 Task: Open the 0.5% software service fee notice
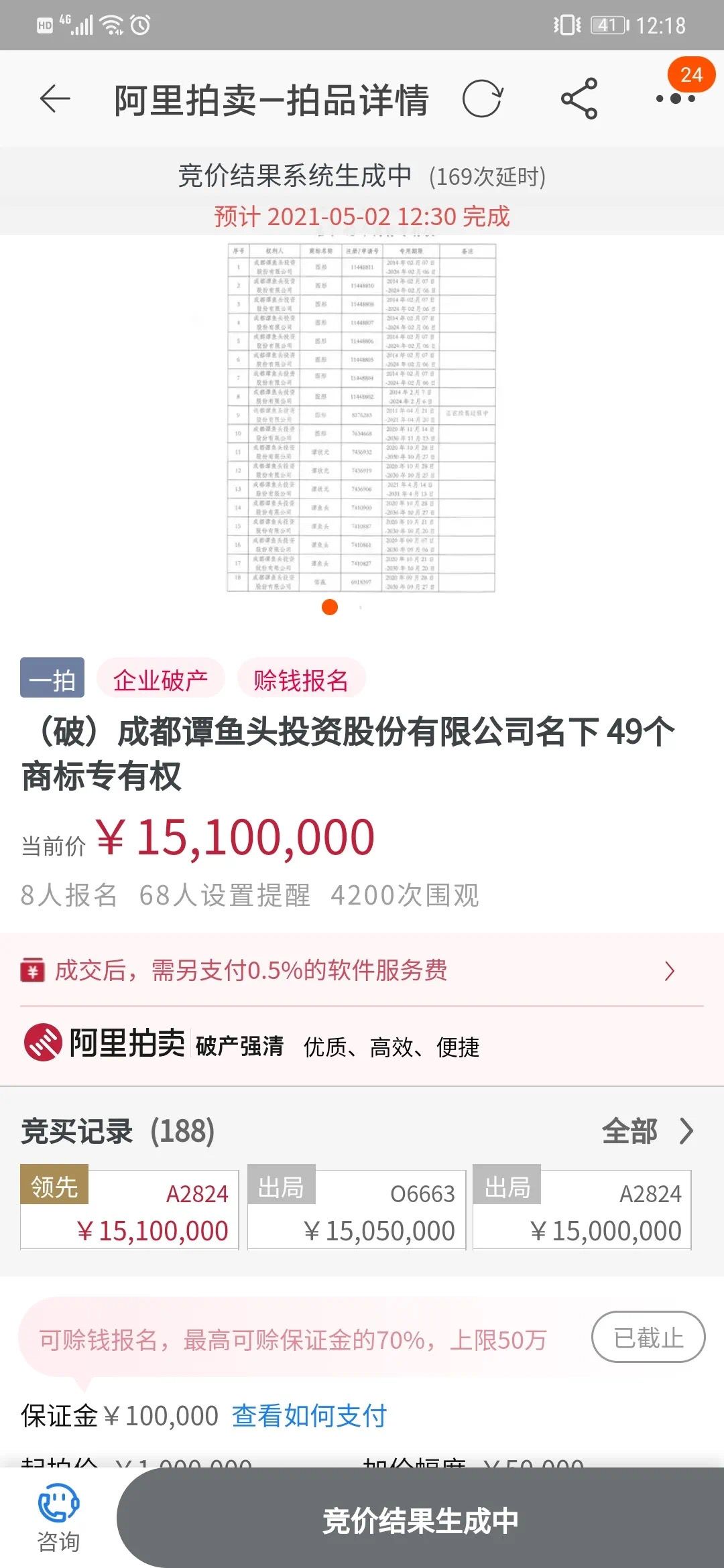(362, 971)
